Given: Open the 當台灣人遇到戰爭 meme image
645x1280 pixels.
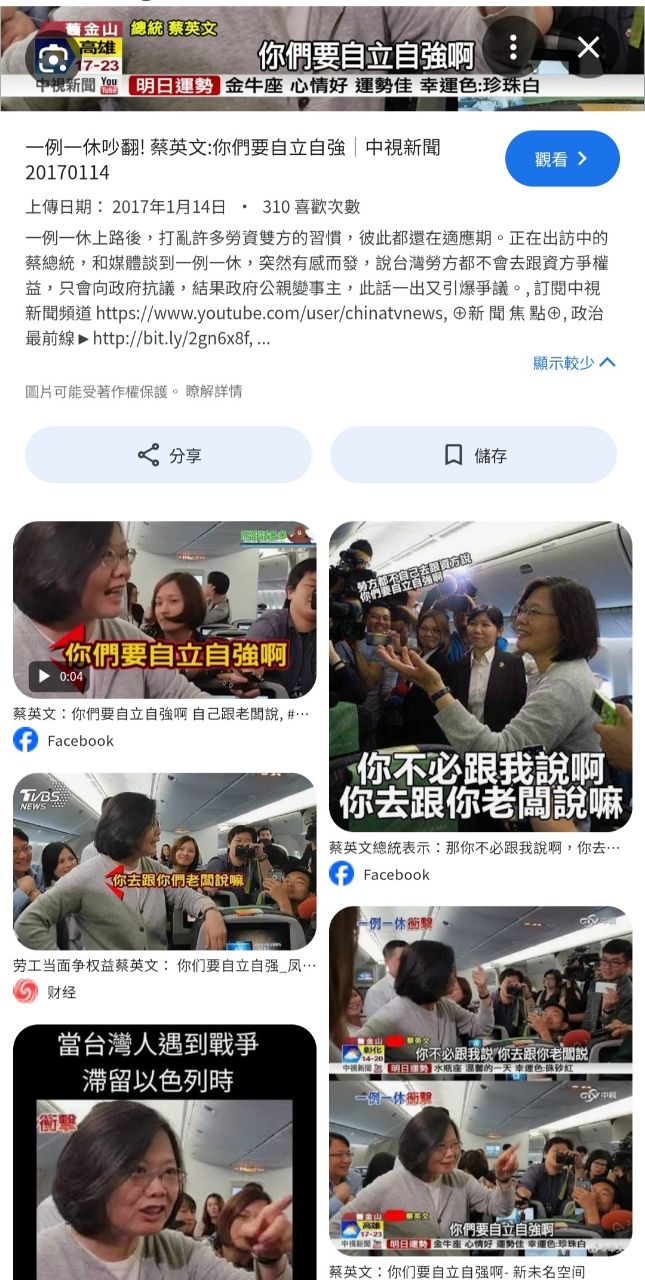Looking at the screenshot, I should pos(164,1150).
